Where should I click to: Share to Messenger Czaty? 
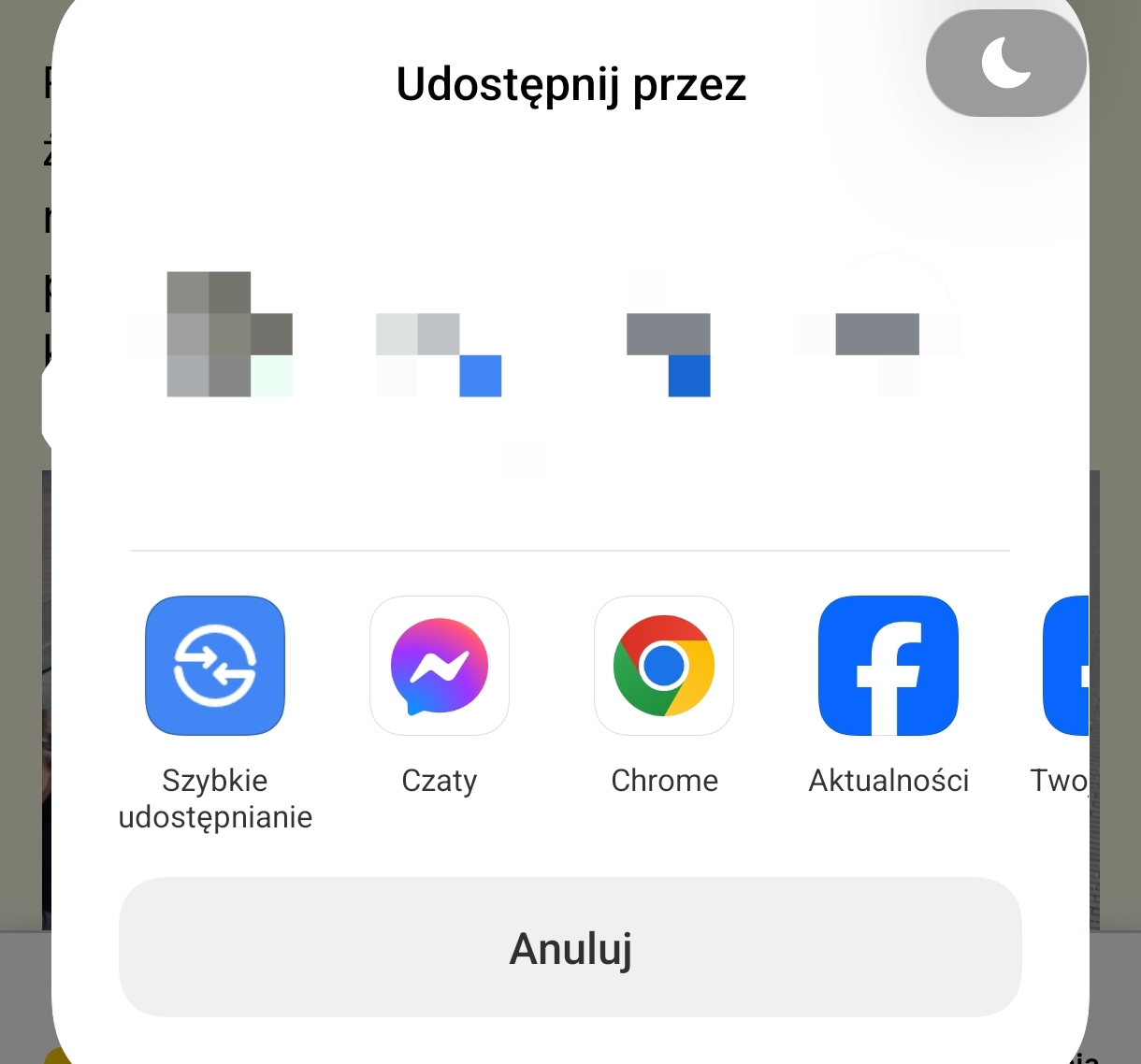(440, 666)
